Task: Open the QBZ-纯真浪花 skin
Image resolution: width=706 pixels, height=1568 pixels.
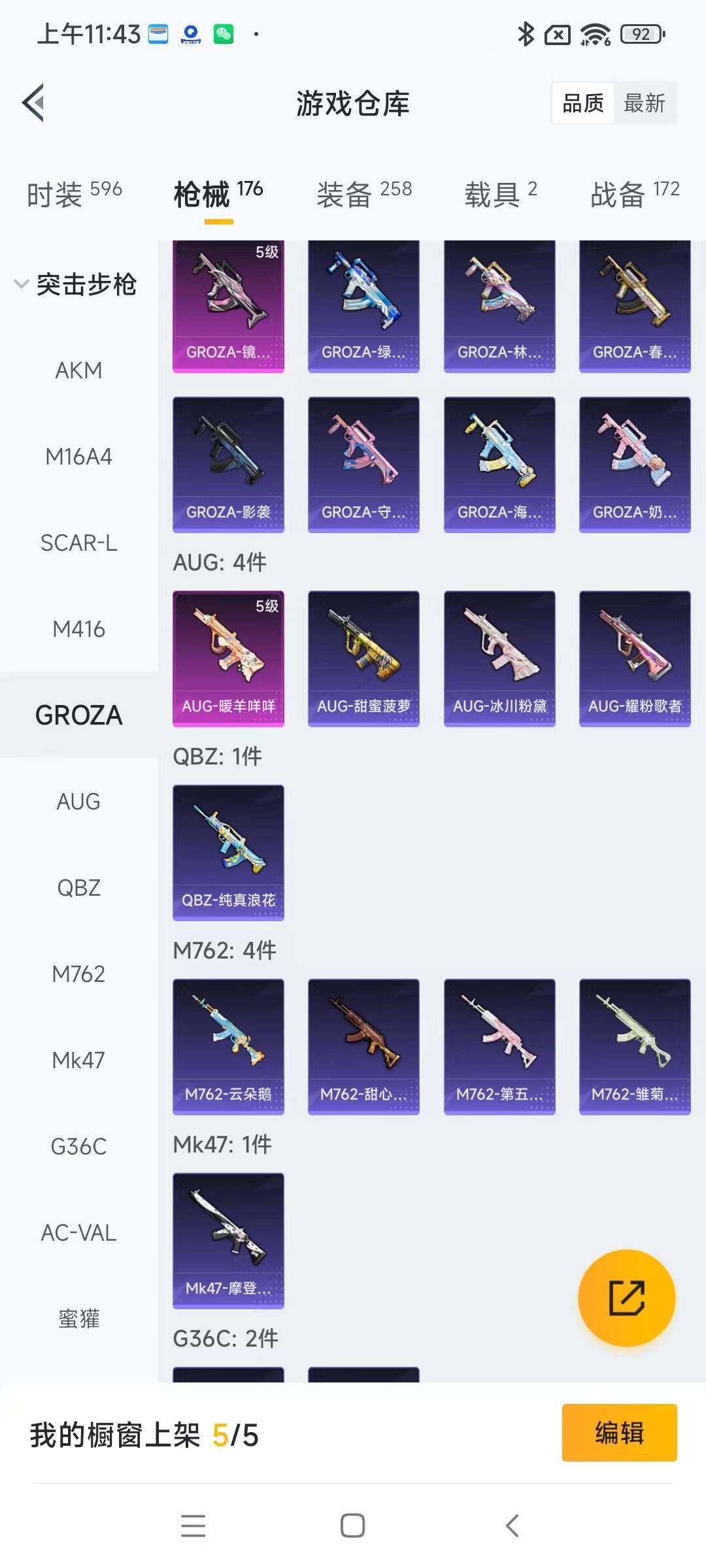Action: (x=228, y=852)
